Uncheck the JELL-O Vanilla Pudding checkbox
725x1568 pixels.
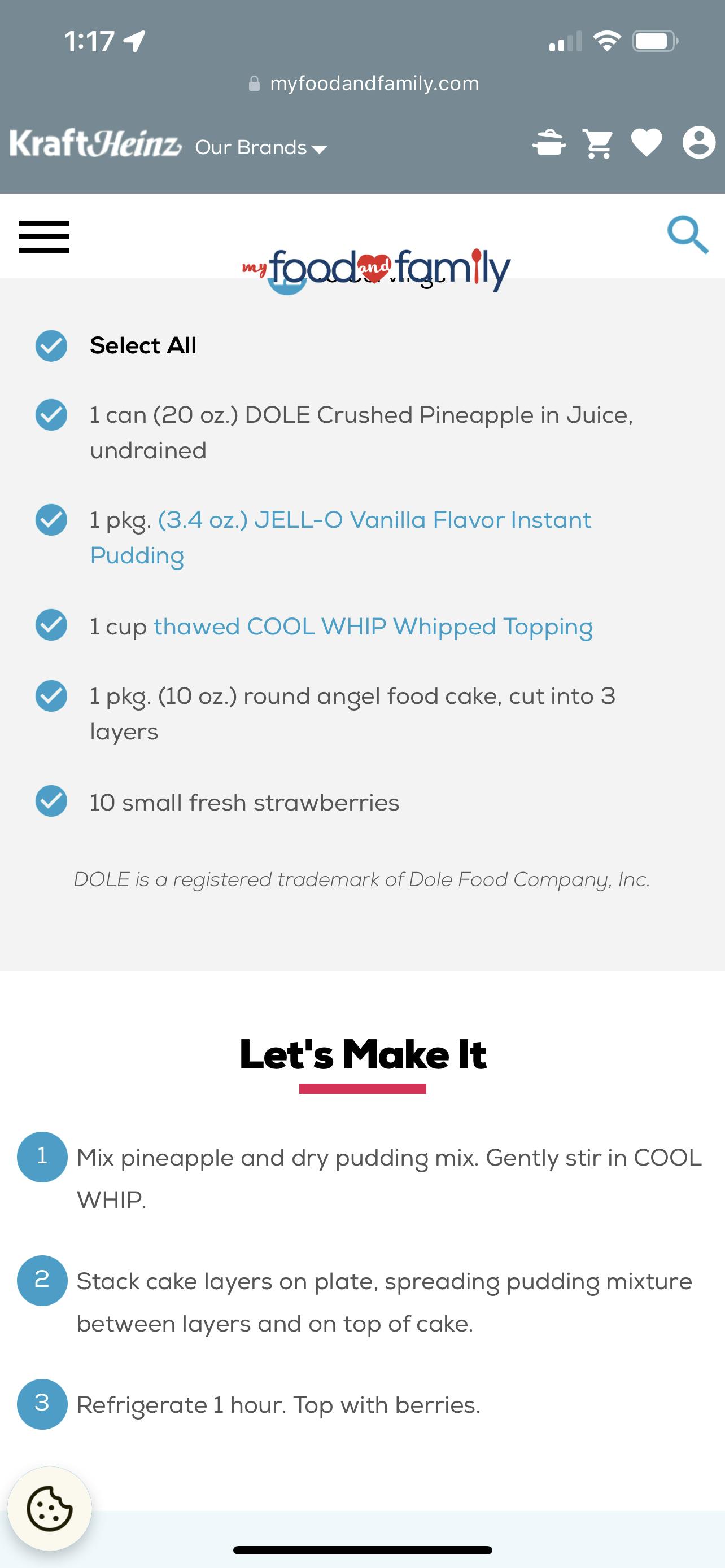coord(51,520)
